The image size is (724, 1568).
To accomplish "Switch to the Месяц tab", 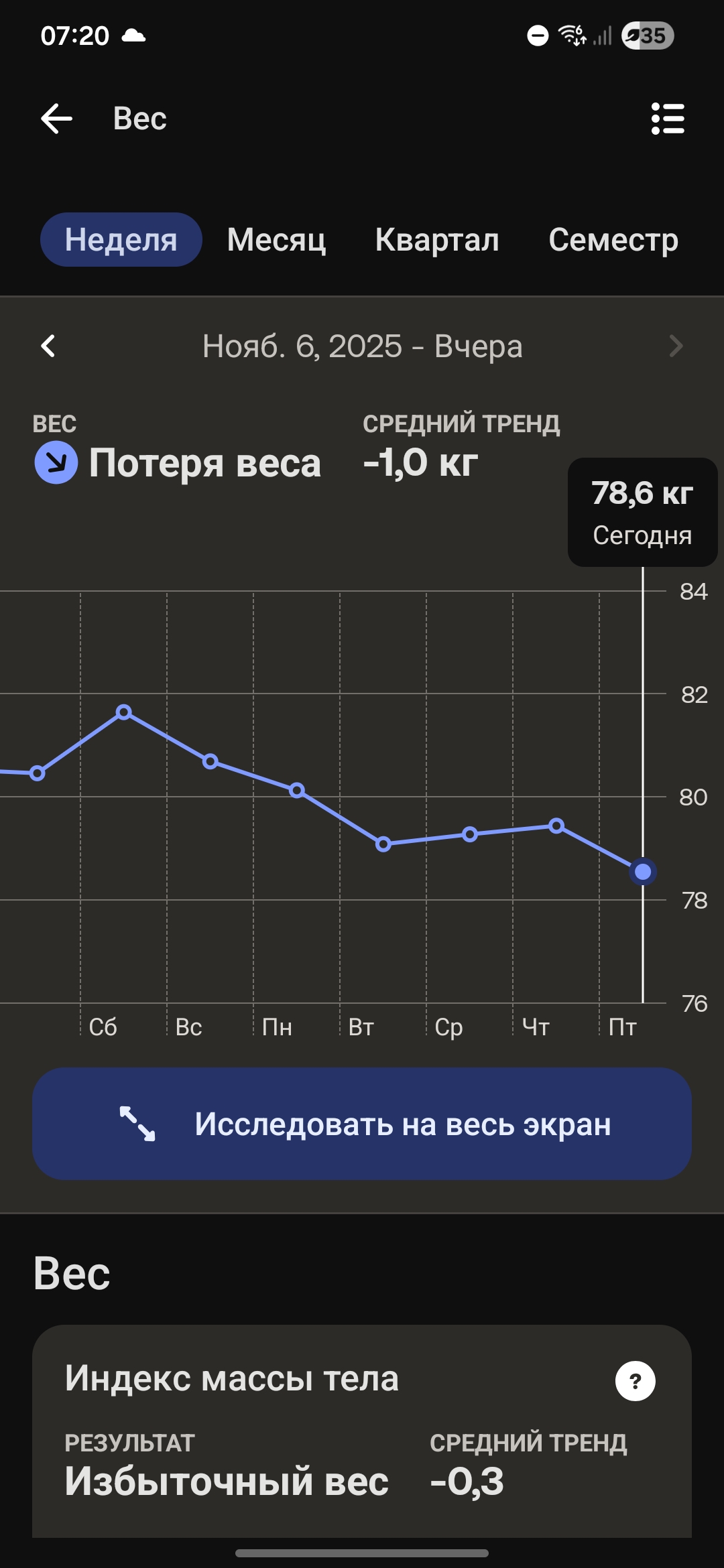I will coord(276,240).
